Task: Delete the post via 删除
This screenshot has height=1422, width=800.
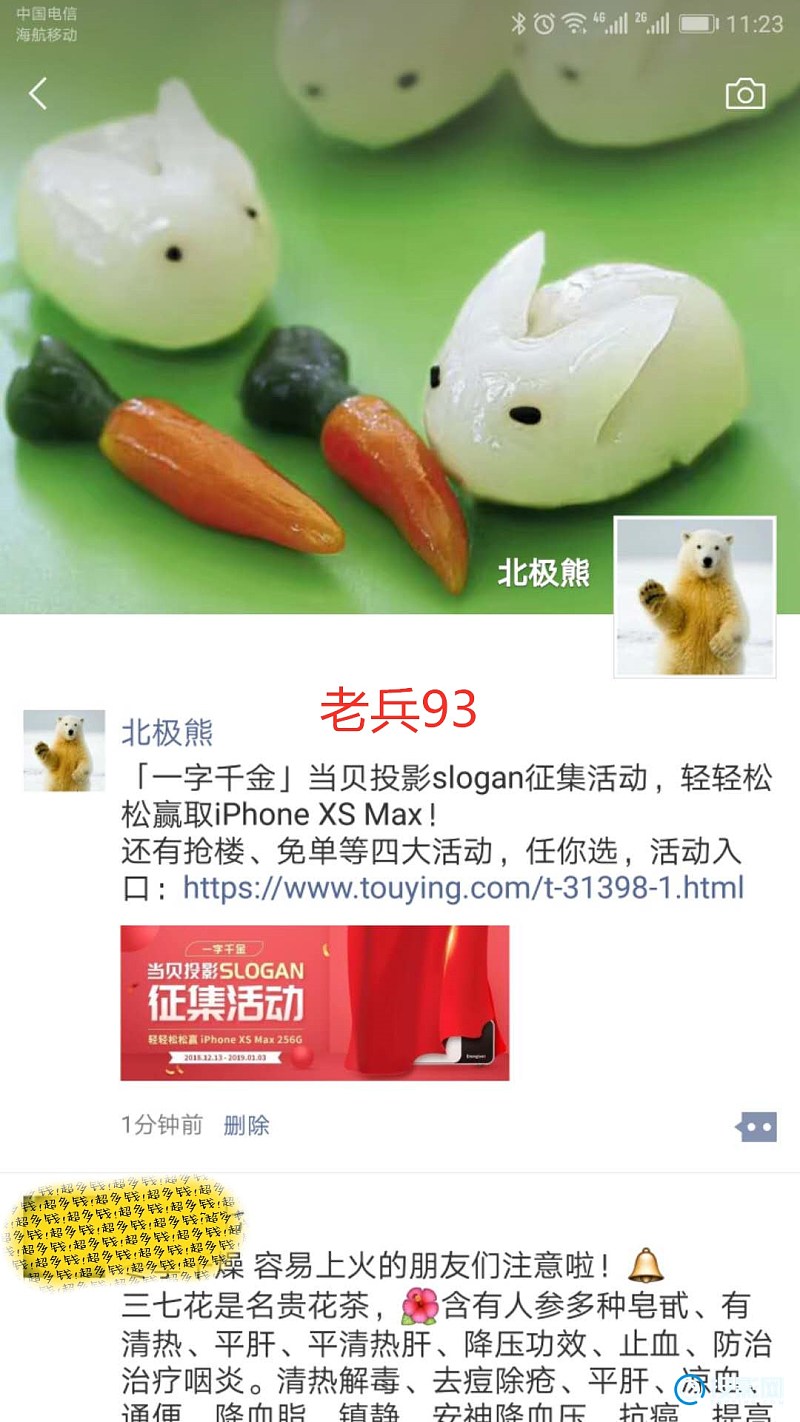Action: [246, 1125]
